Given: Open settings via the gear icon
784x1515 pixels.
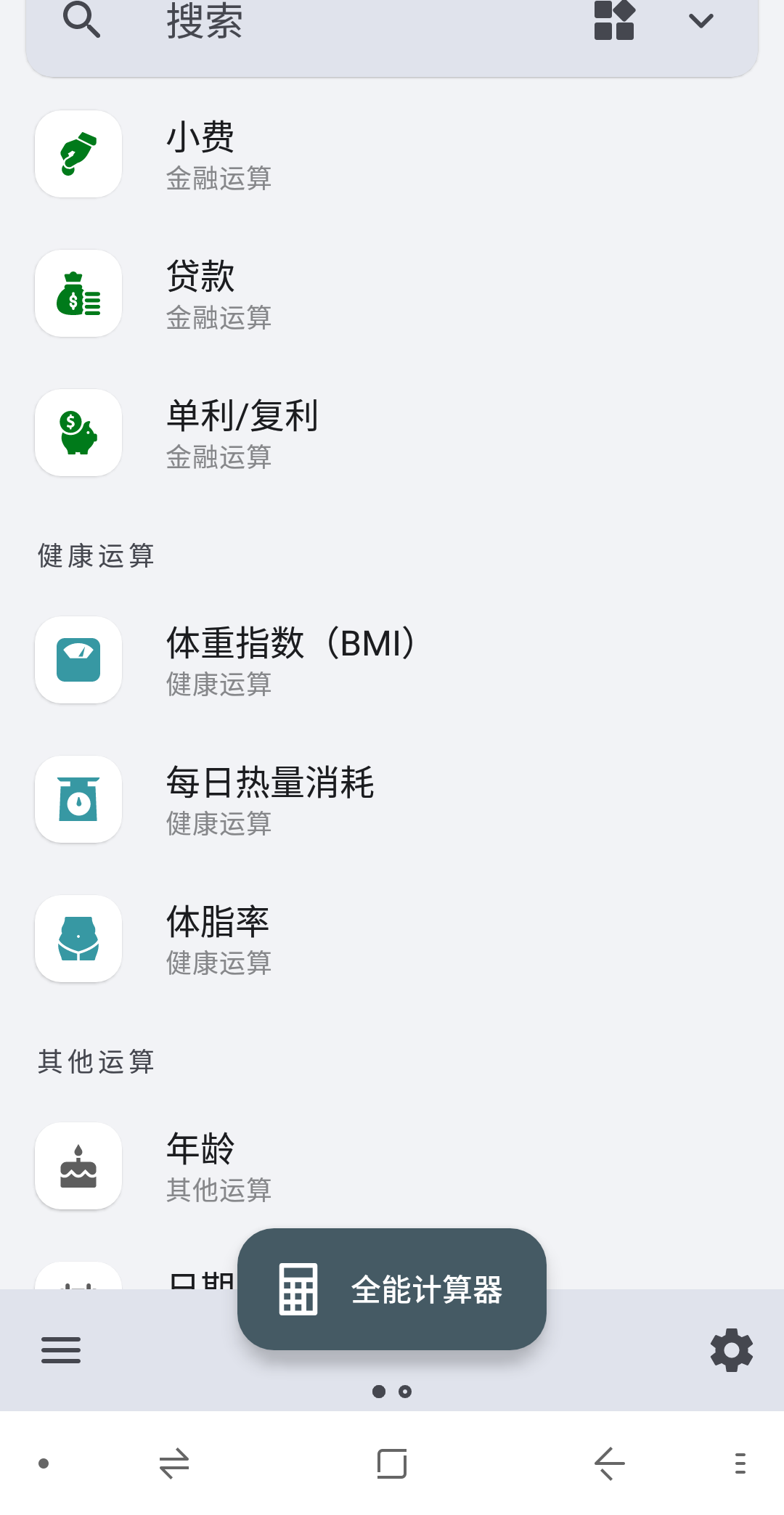Looking at the screenshot, I should 731,1350.
